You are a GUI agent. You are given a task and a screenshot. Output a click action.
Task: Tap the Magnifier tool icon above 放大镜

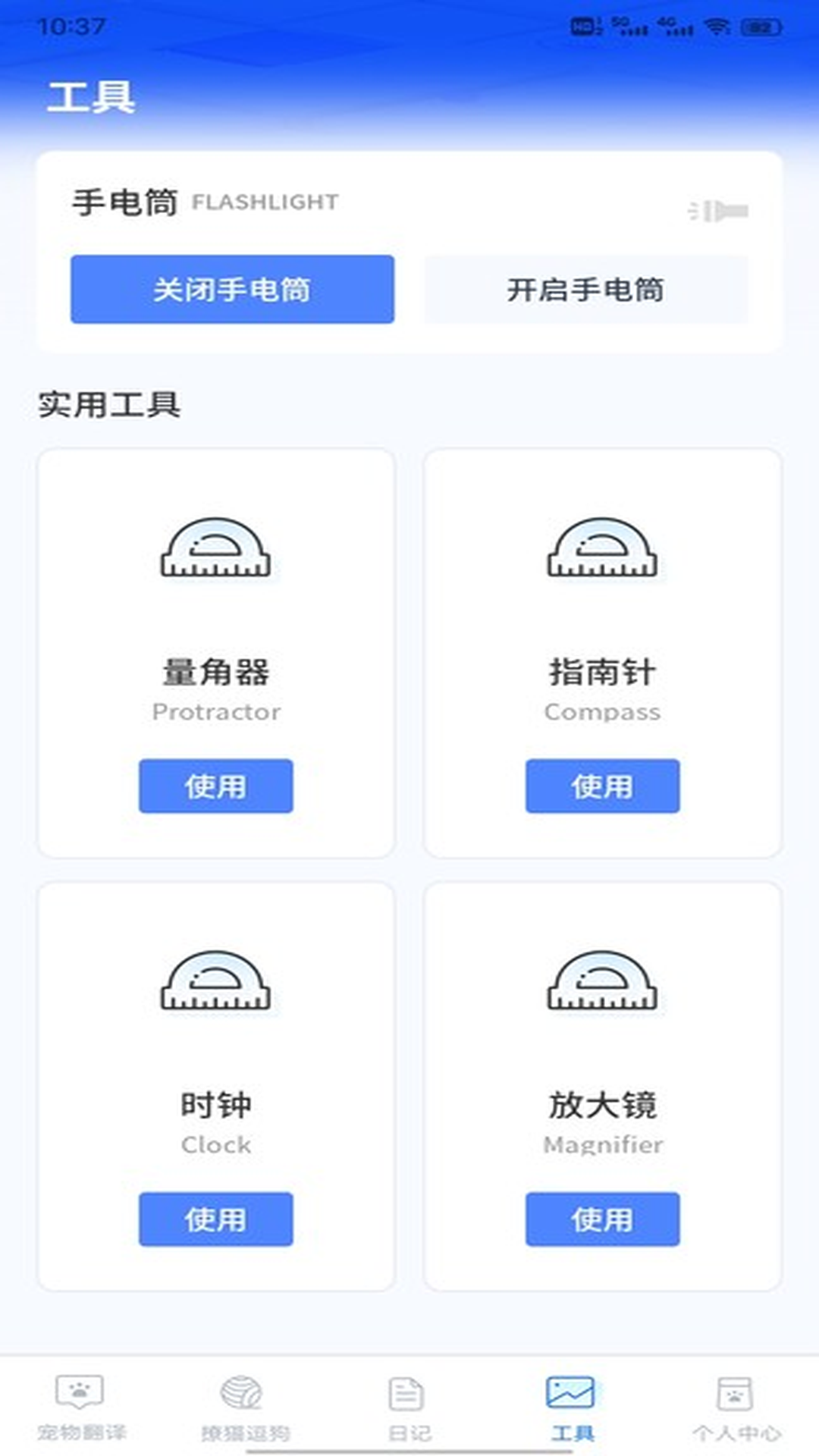click(x=602, y=982)
